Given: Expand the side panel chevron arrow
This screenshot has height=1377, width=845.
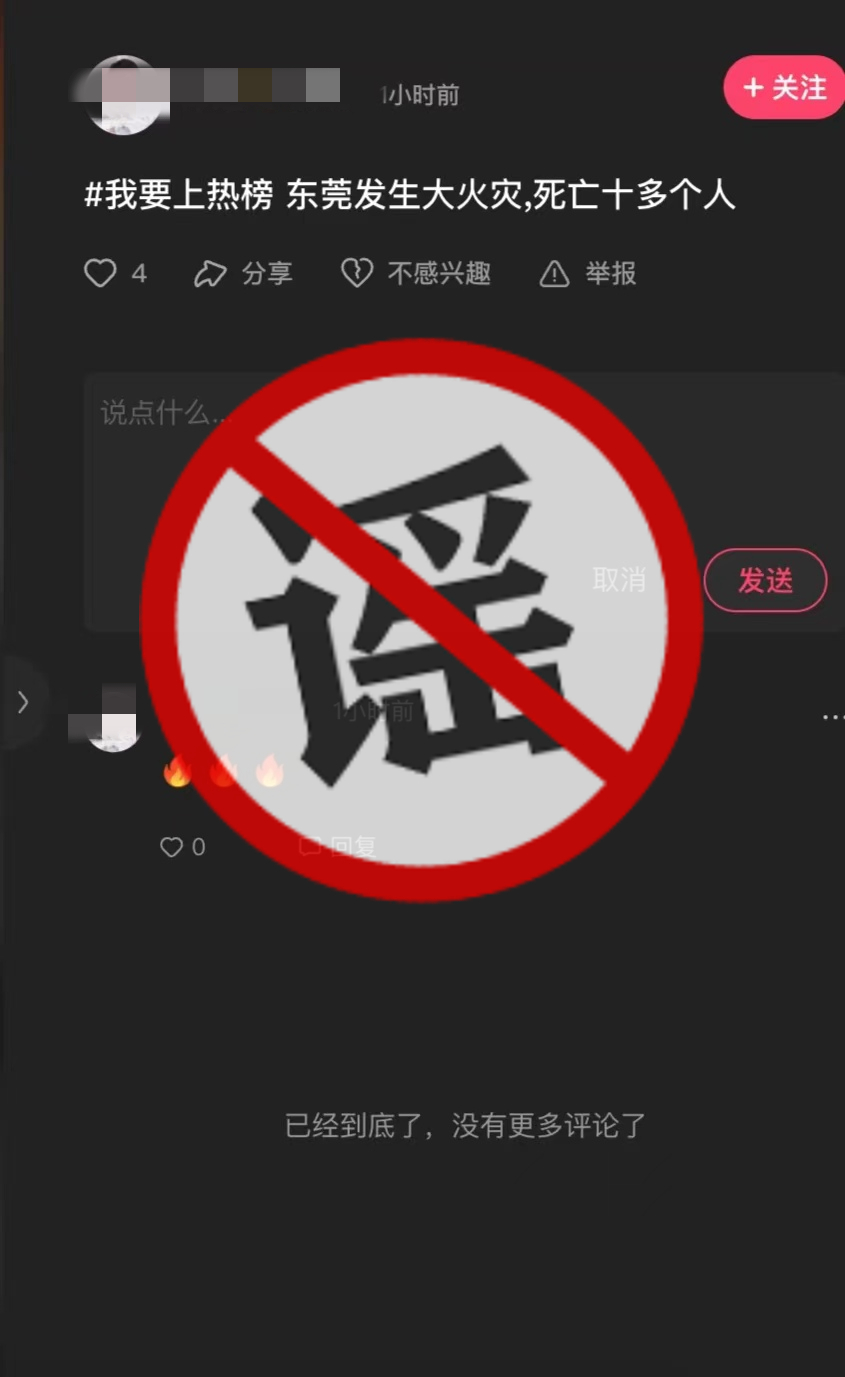Looking at the screenshot, I should point(22,702).
